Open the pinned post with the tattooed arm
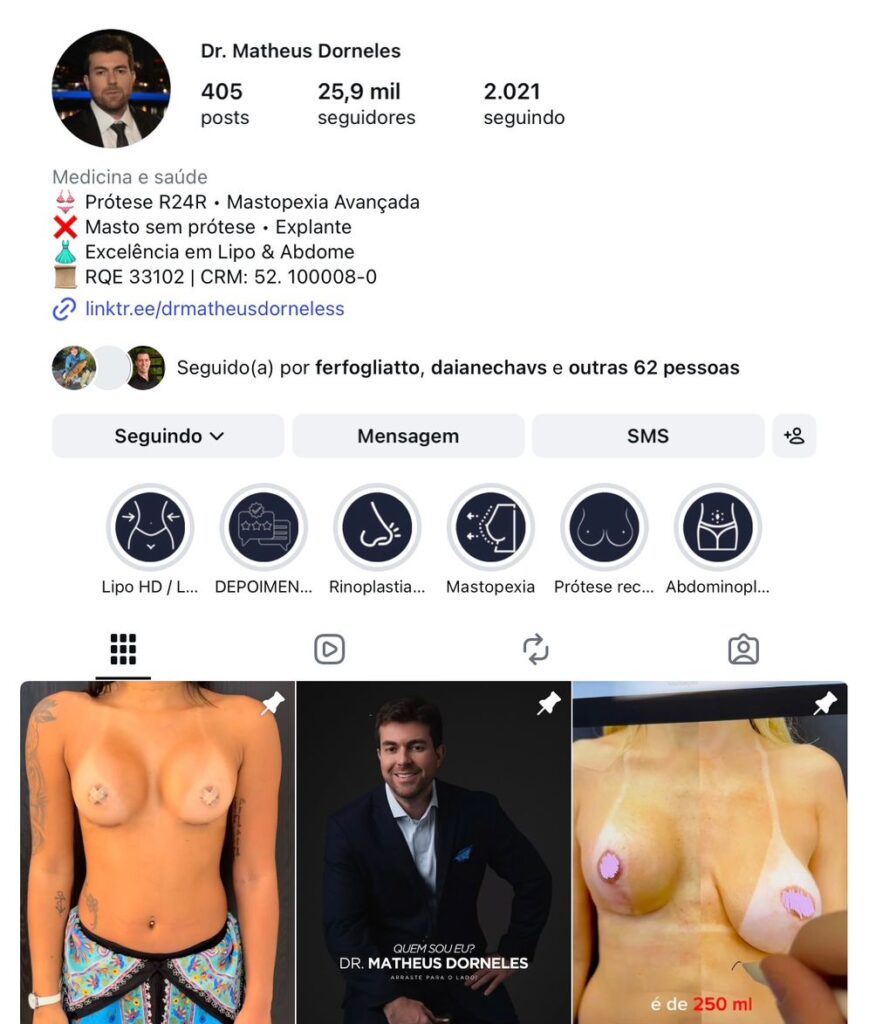This screenshot has width=869, height=1024. pos(157,852)
